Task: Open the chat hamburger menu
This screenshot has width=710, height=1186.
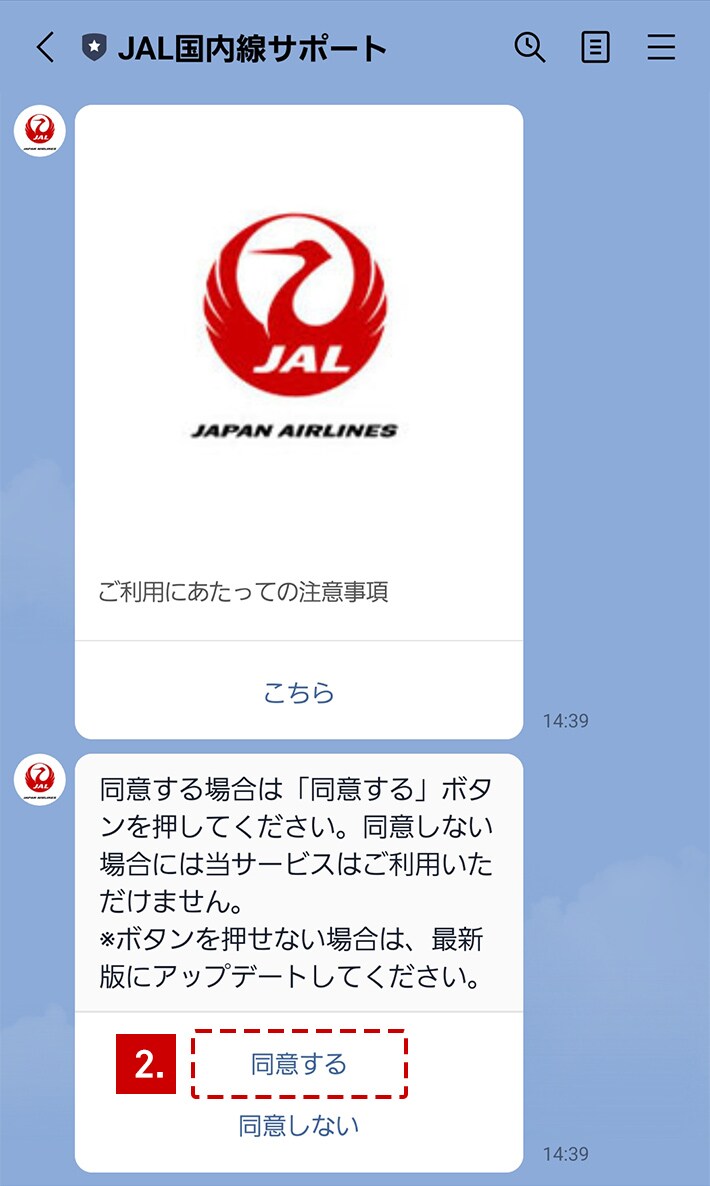Action: pos(661,47)
